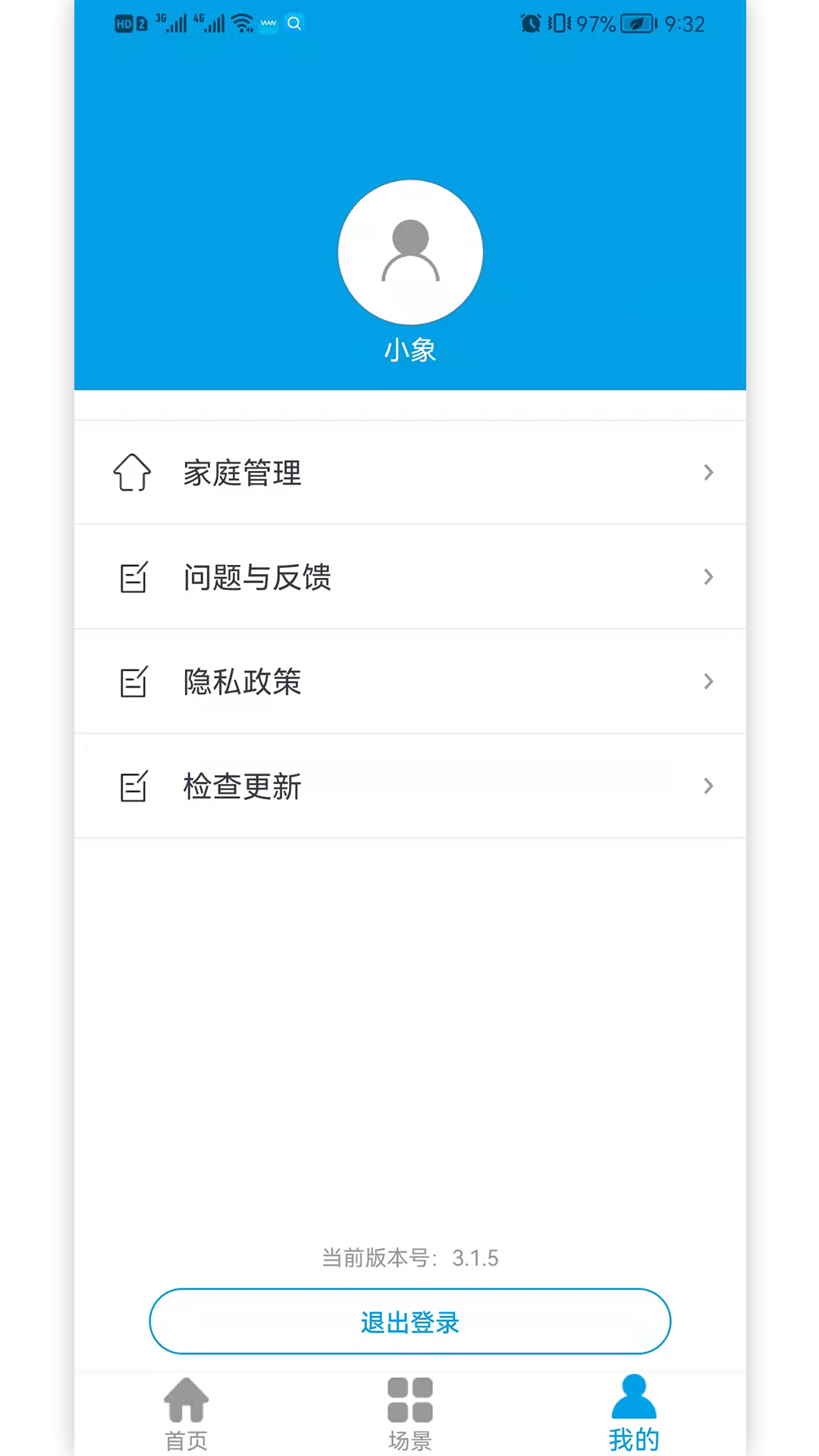Expand the 问题与反馈 row chevron
Viewport: 819px width, 1456px height.
(708, 577)
